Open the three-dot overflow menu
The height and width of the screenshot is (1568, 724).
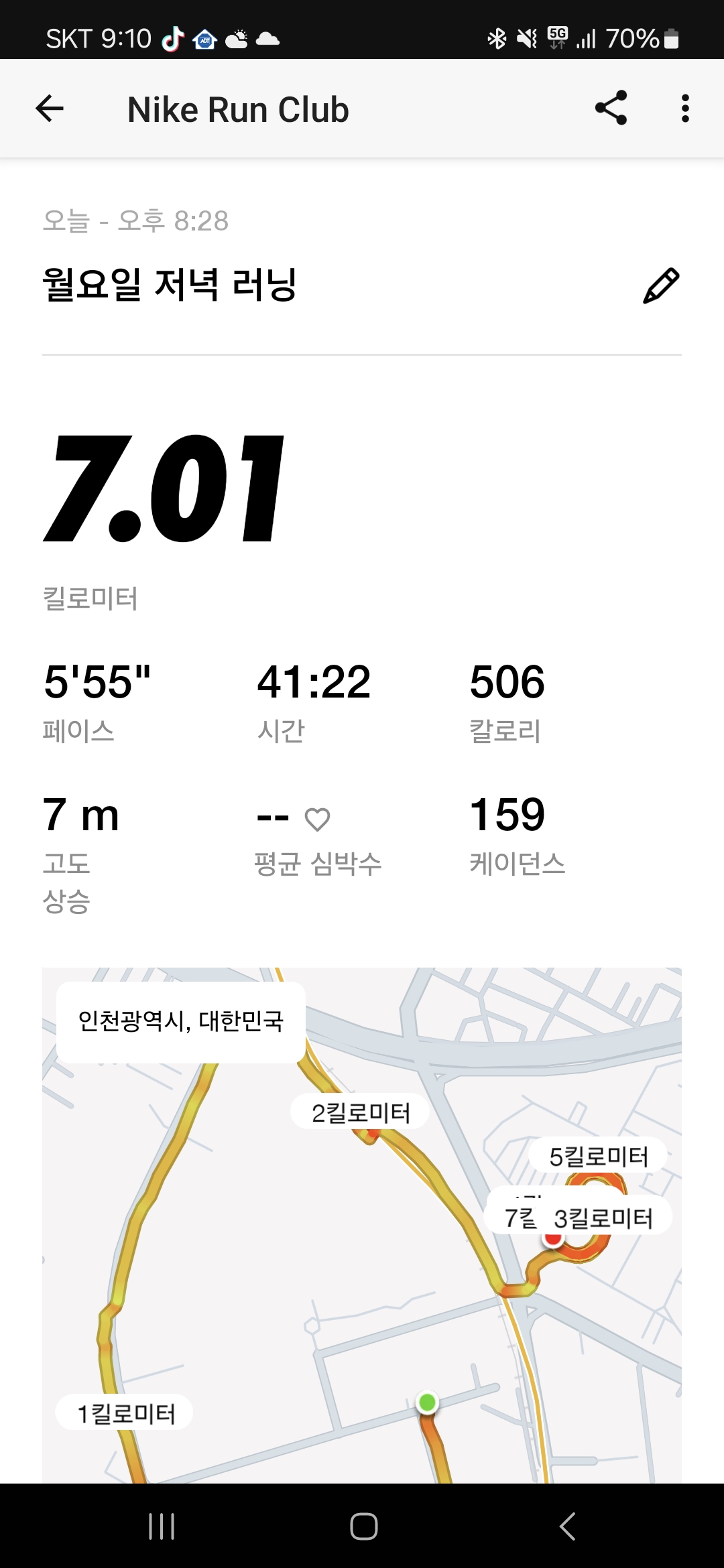[x=684, y=109]
